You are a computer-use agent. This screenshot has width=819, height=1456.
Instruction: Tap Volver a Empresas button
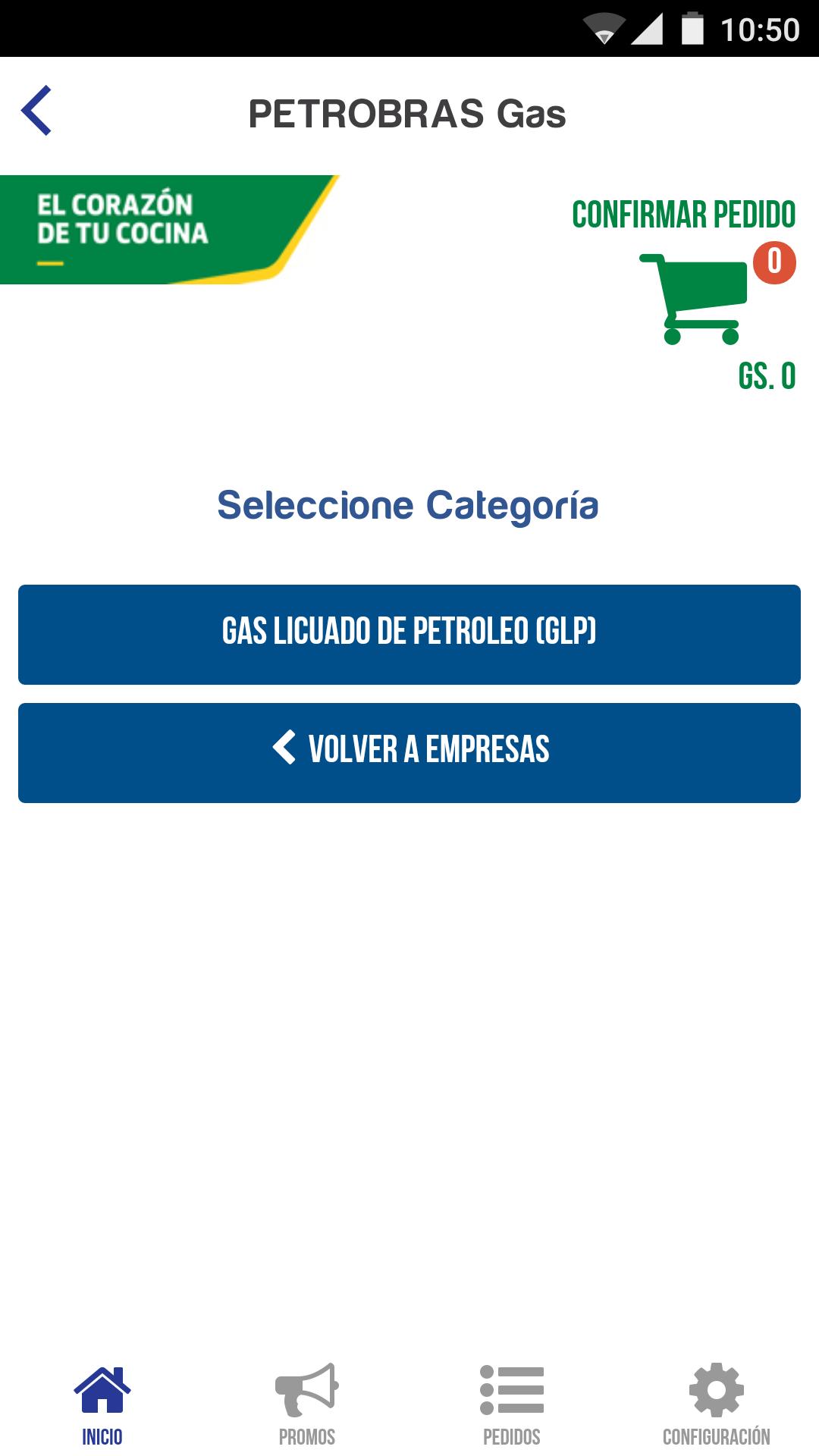coord(409,752)
